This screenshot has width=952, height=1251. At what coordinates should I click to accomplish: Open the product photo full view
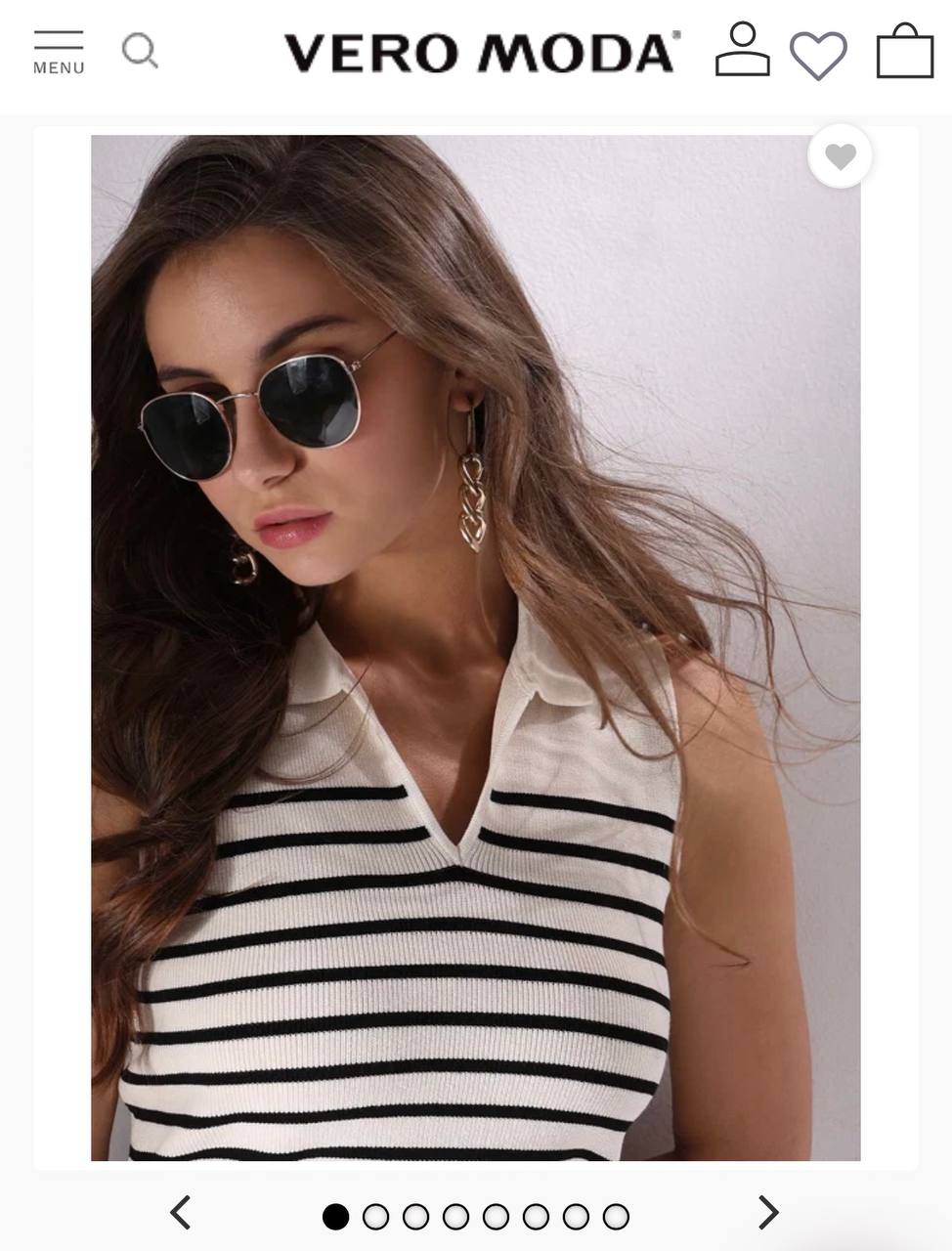click(x=476, y=647)
